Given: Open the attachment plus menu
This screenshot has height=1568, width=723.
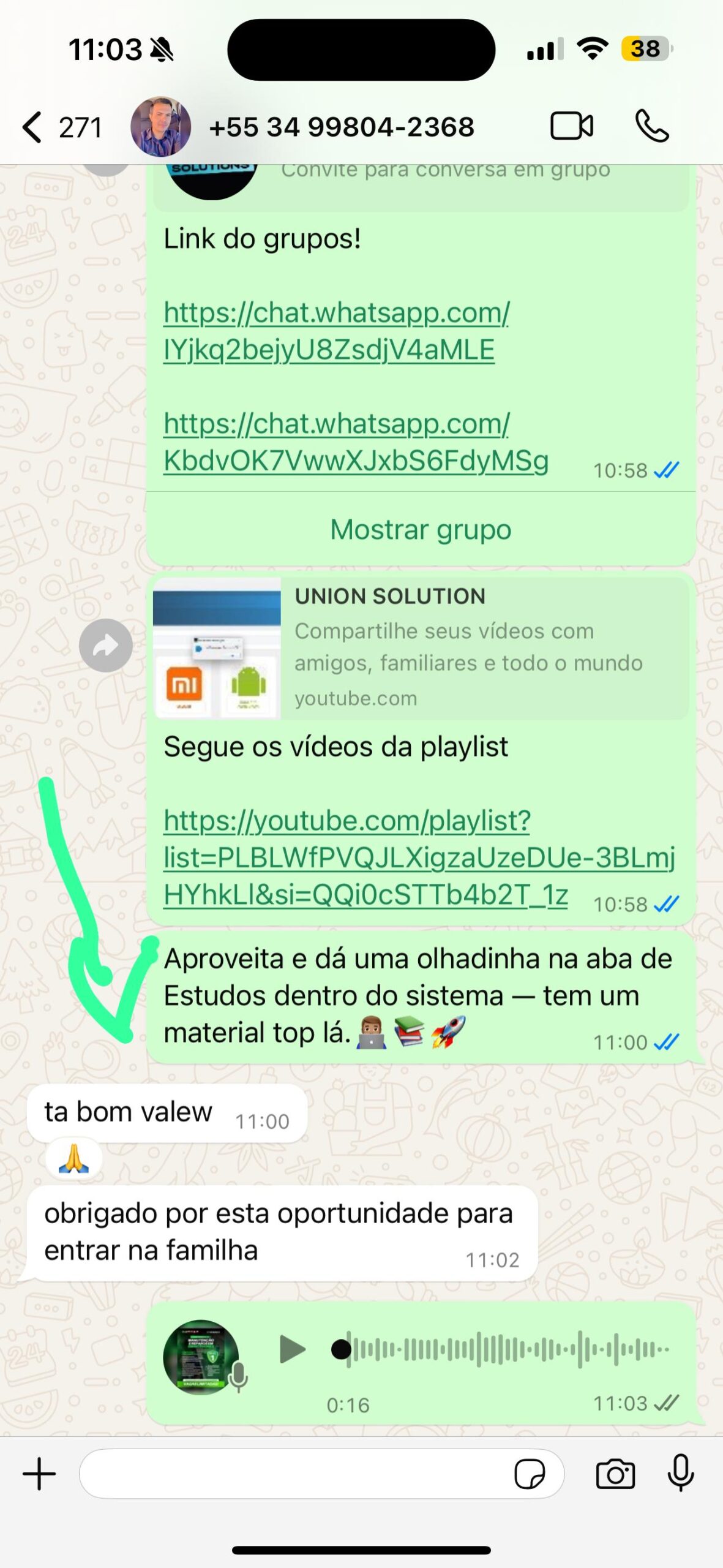Looking at the screenshot, I should point(39,1474).
